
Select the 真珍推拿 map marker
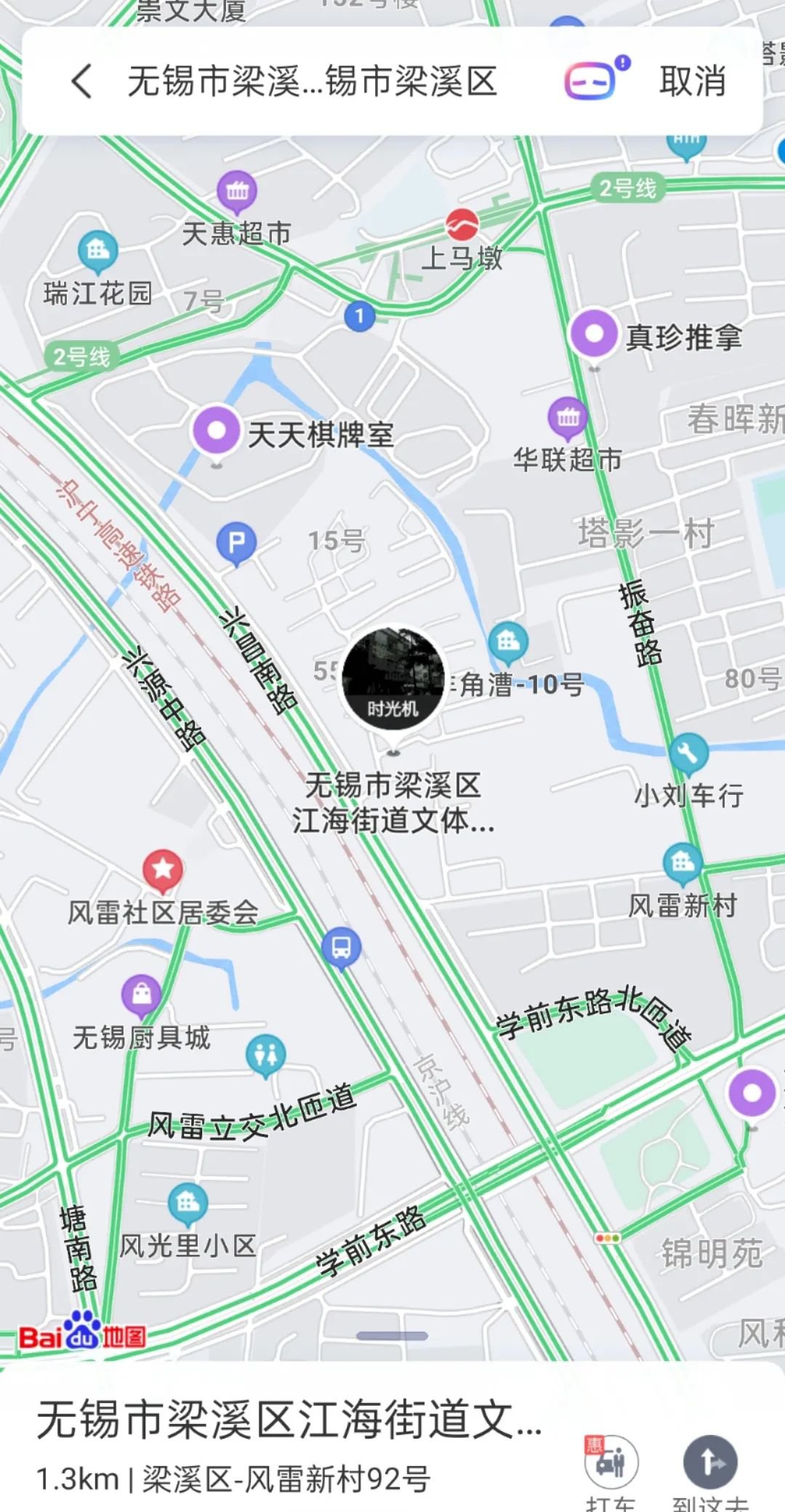(594, 333)
